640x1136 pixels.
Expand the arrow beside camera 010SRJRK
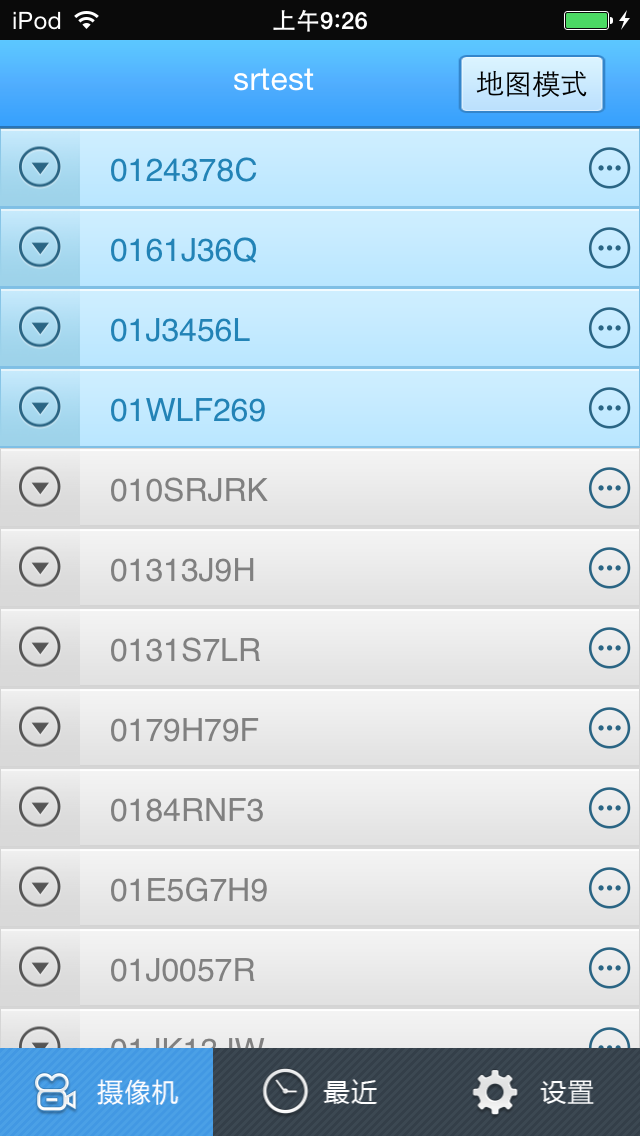[40, 488]
